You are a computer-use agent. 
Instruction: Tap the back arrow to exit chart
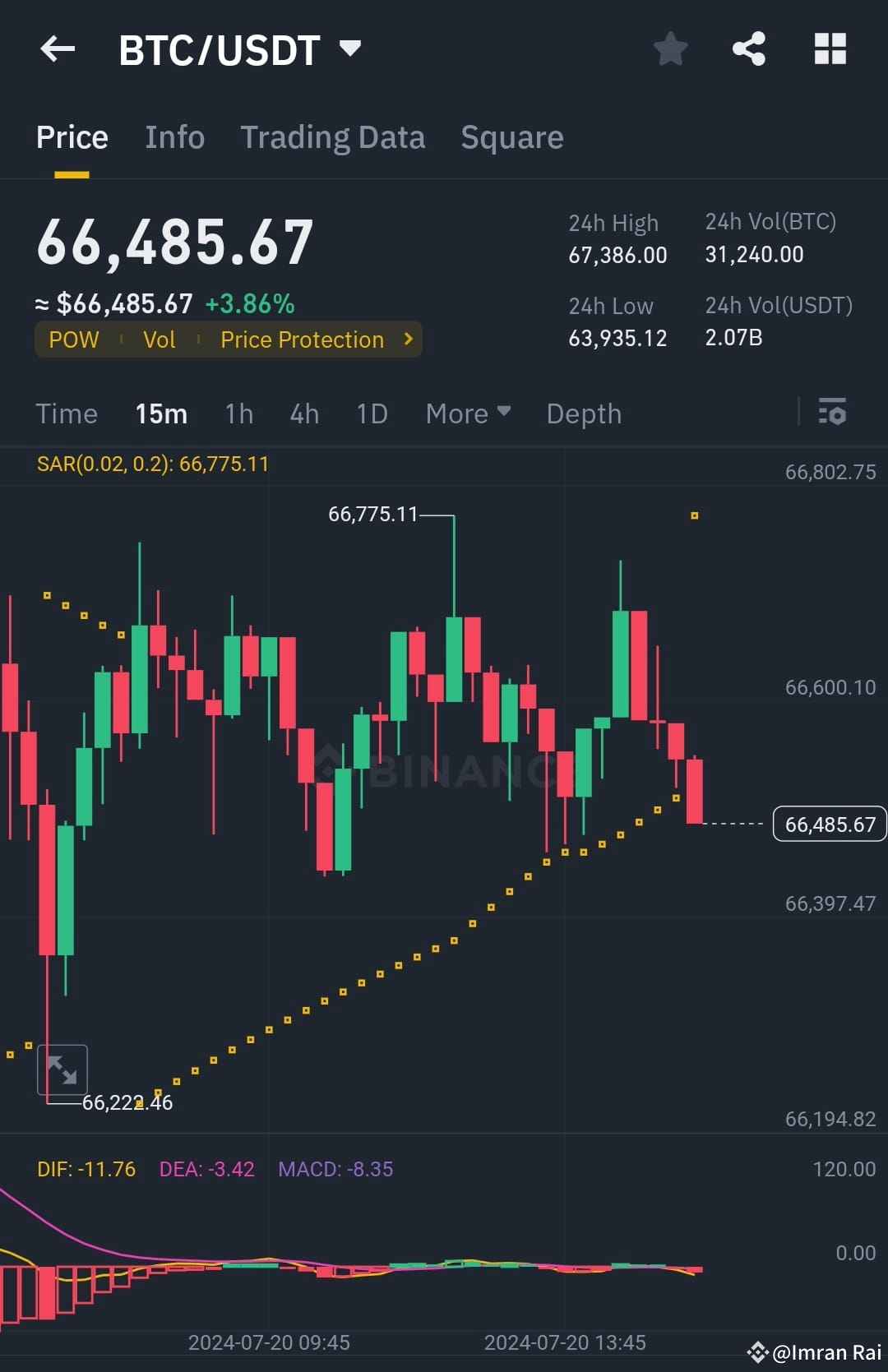[x=57, y=49]
